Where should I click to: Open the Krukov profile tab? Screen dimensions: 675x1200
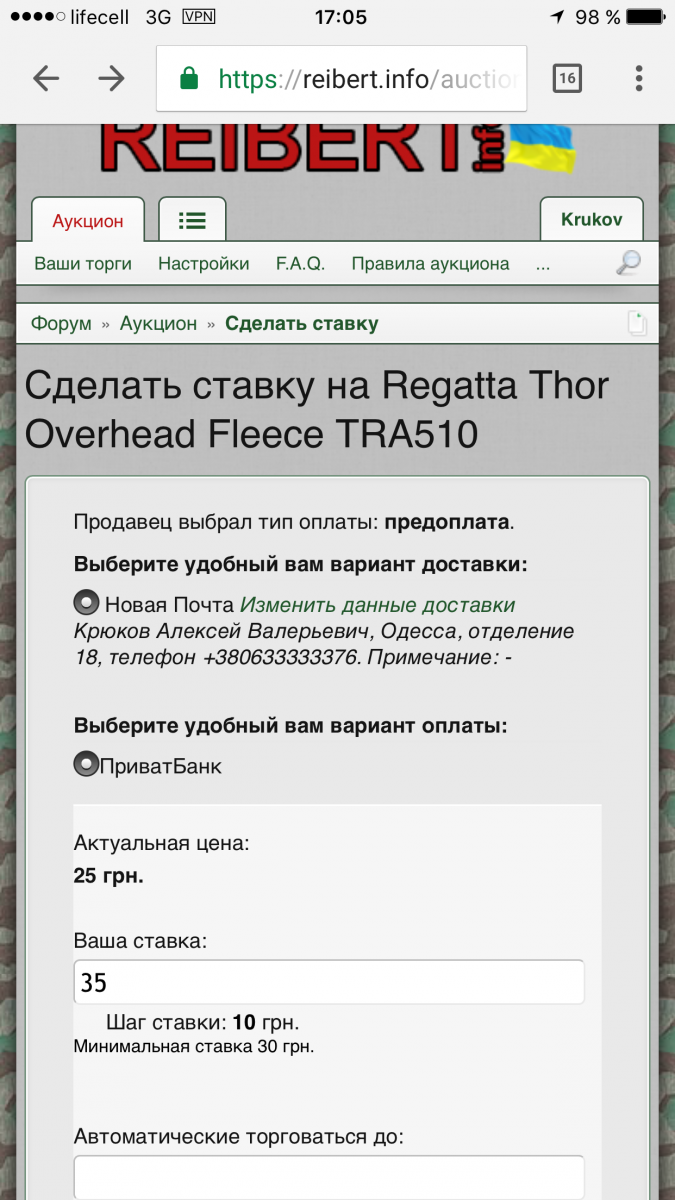click(591, 220)
